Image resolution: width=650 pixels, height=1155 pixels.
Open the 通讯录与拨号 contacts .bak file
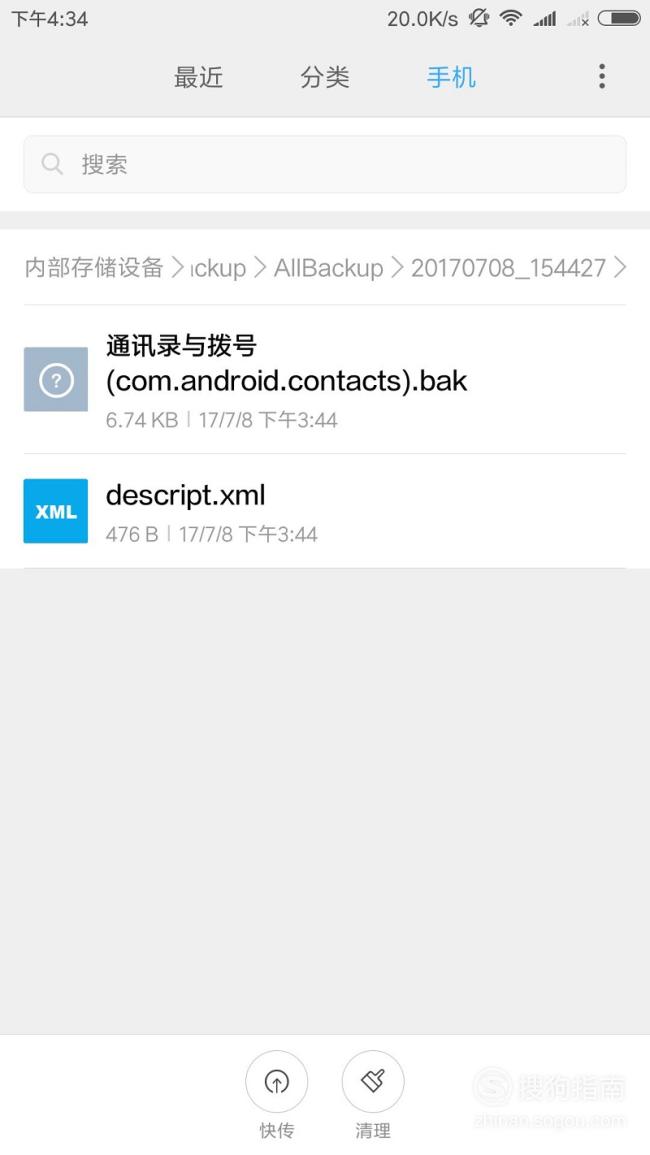(325, 379)
